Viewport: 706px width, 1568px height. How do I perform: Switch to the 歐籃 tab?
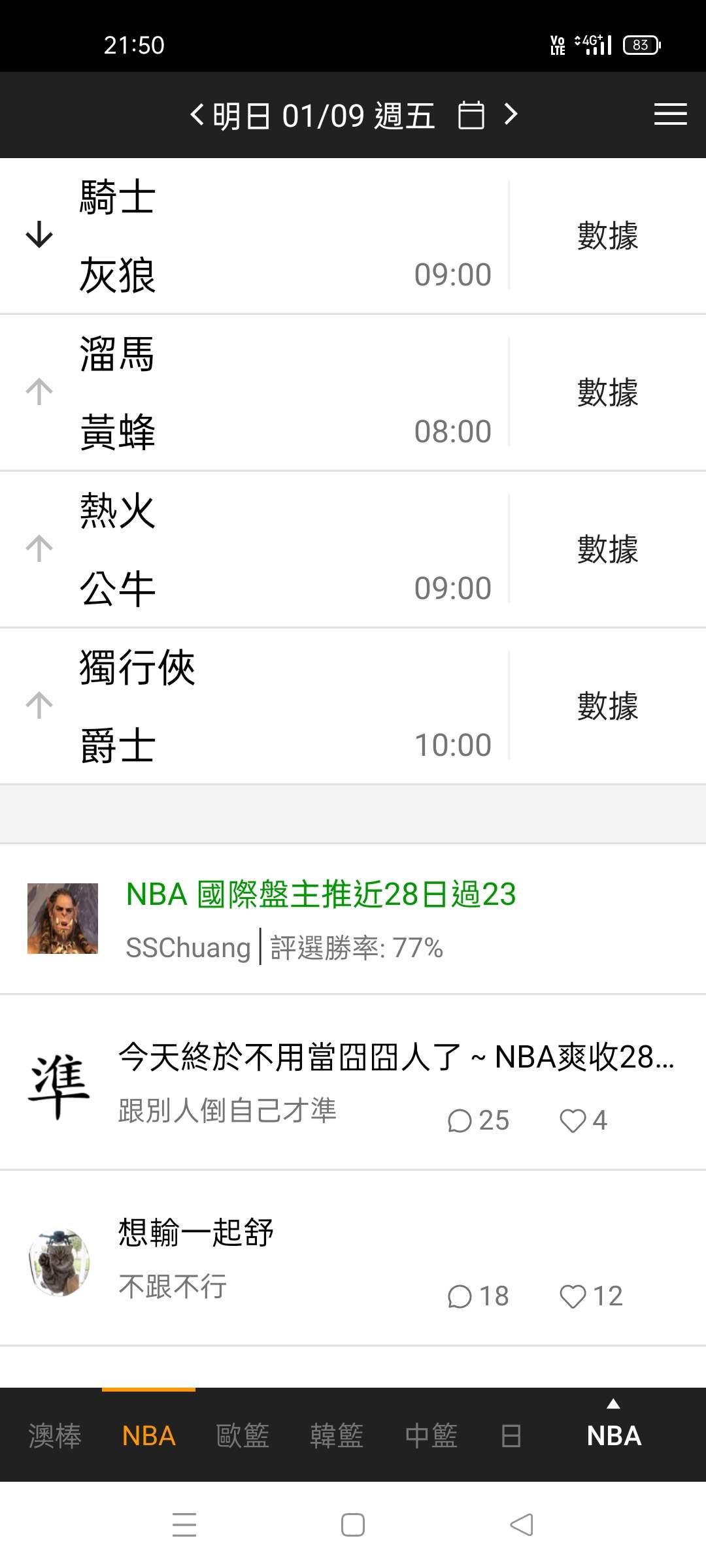coord(243,1436)
